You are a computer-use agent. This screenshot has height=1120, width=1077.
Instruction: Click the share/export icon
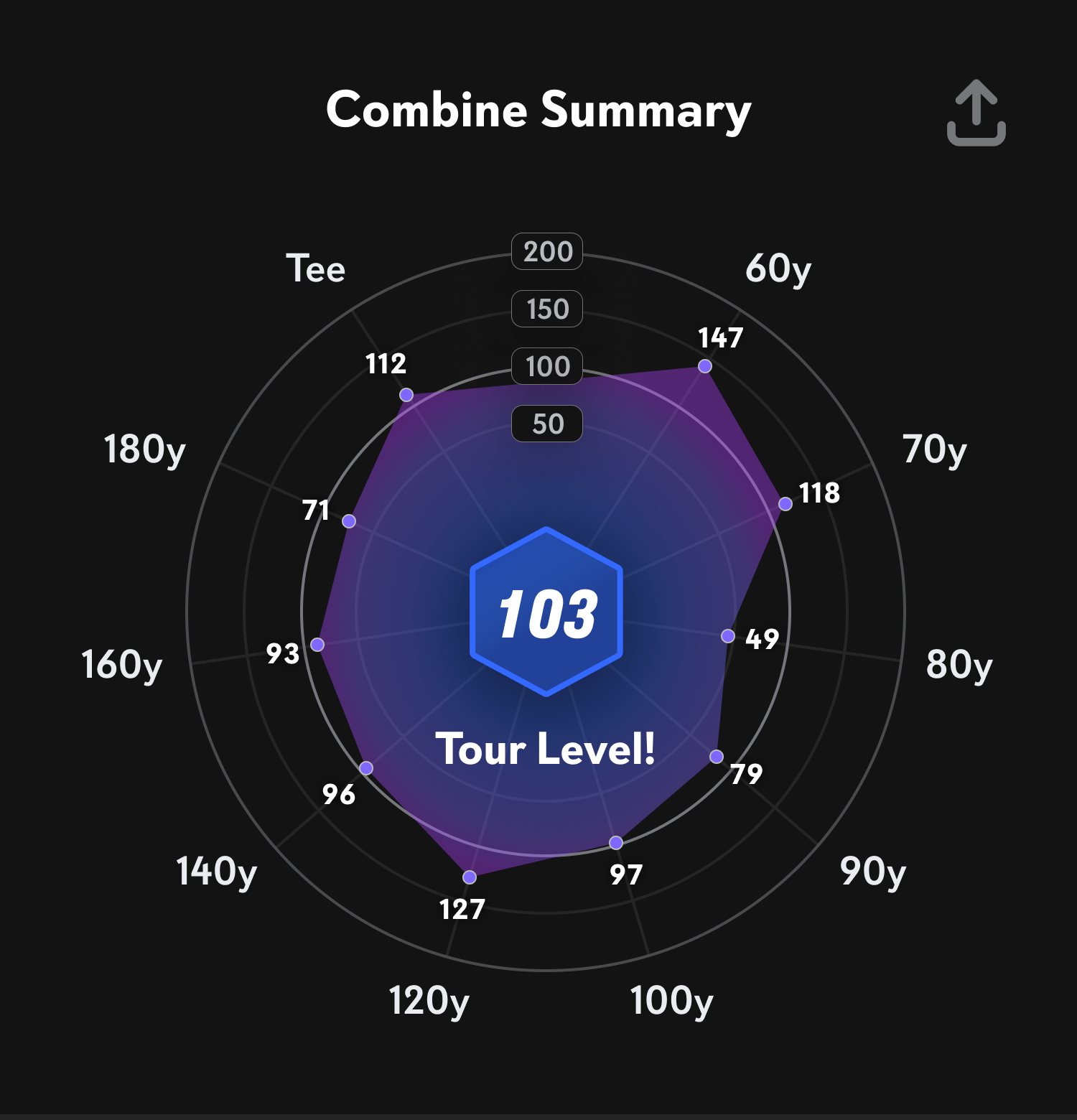click(x=975, y=113)
